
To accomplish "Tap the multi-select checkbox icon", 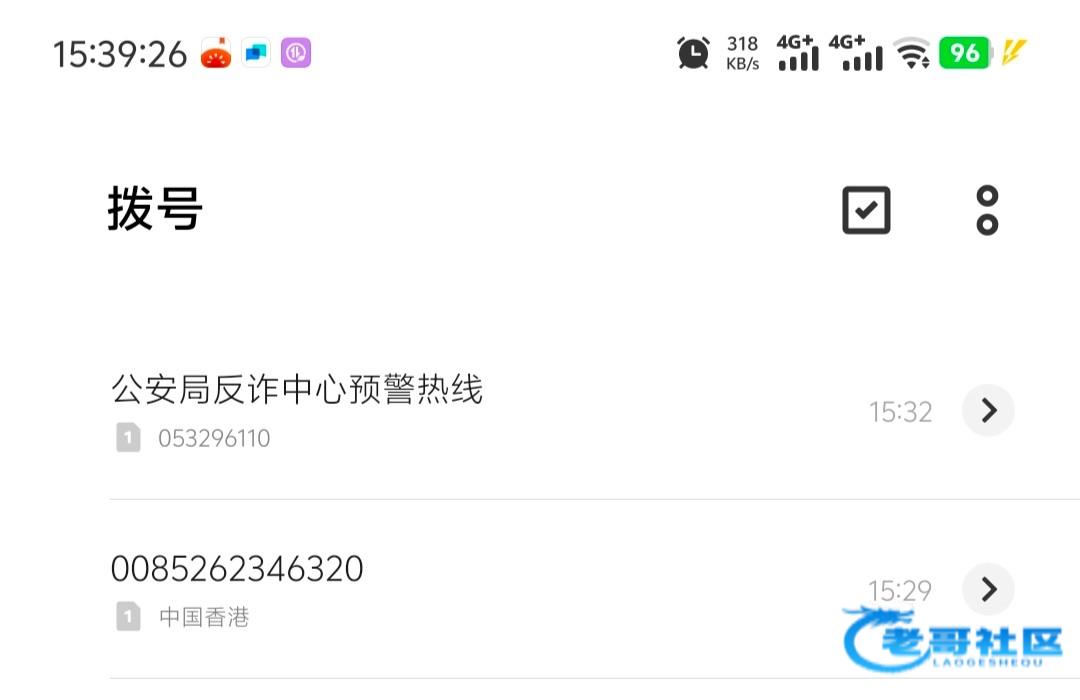I will 866,210.
